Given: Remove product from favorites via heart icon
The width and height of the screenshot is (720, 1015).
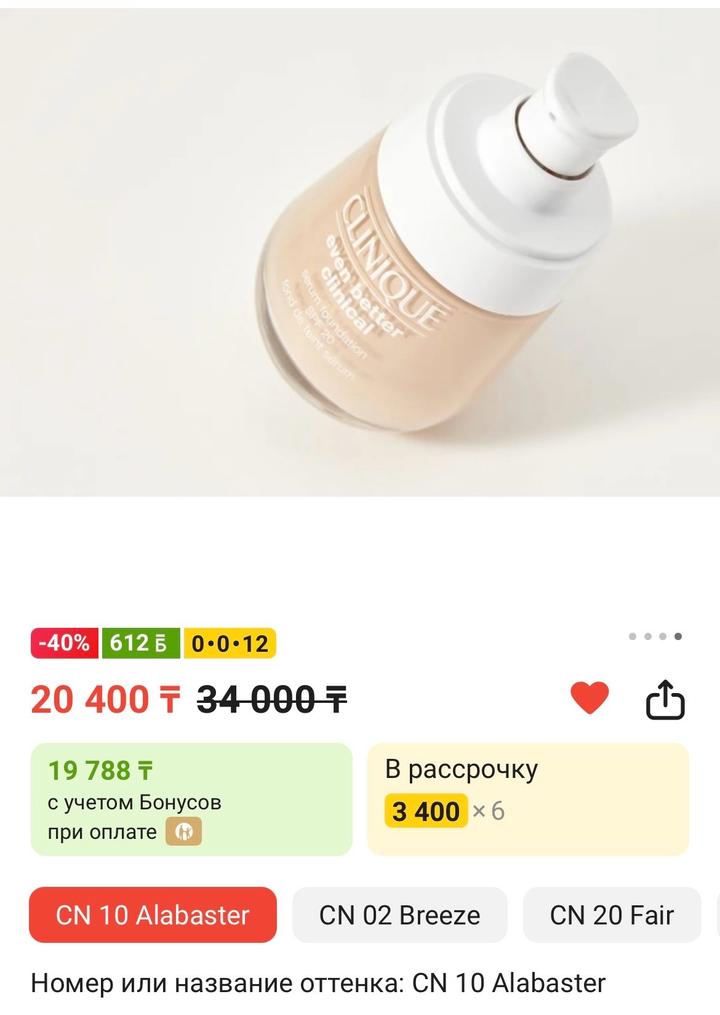Looking at the screenshot, I should pyautogui.click(x=589, y=698).
